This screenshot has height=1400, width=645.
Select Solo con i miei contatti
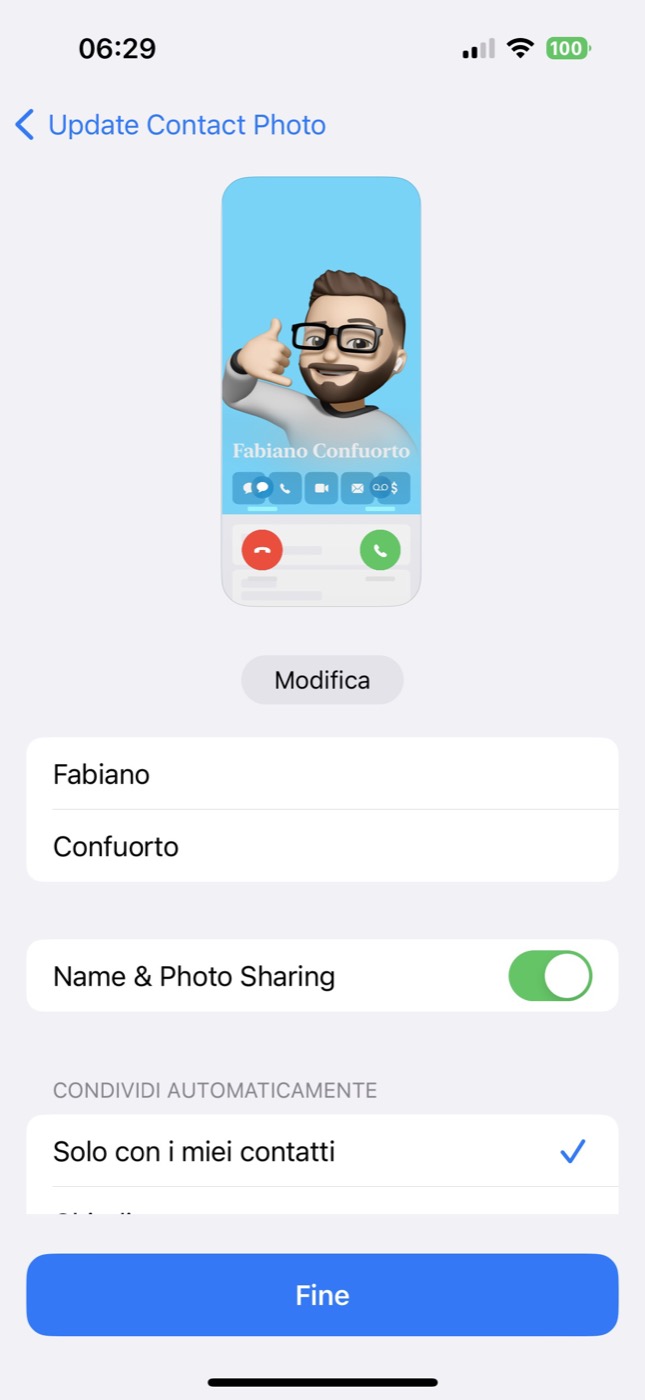322,1152
